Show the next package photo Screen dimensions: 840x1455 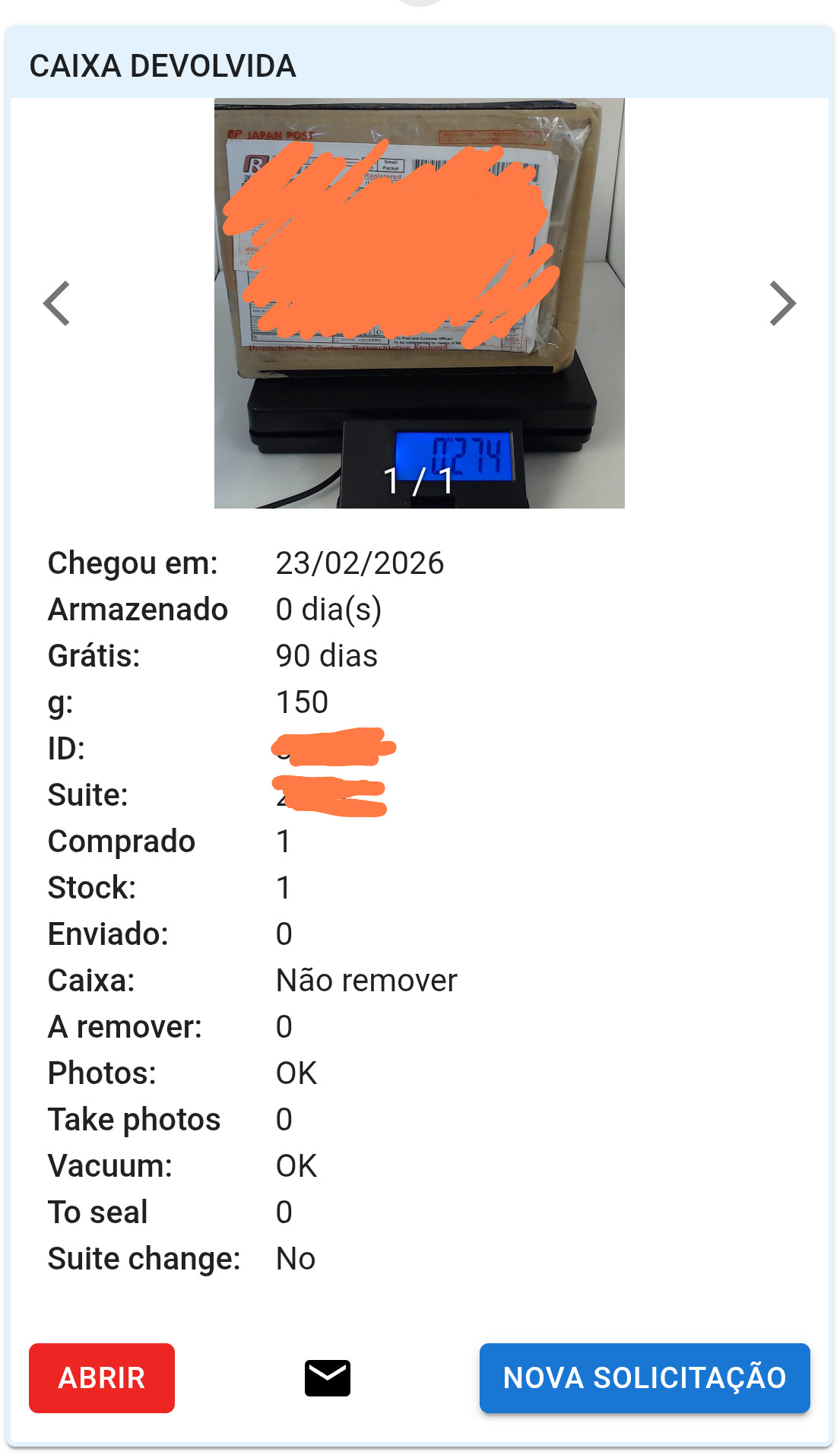click(782, 303)
